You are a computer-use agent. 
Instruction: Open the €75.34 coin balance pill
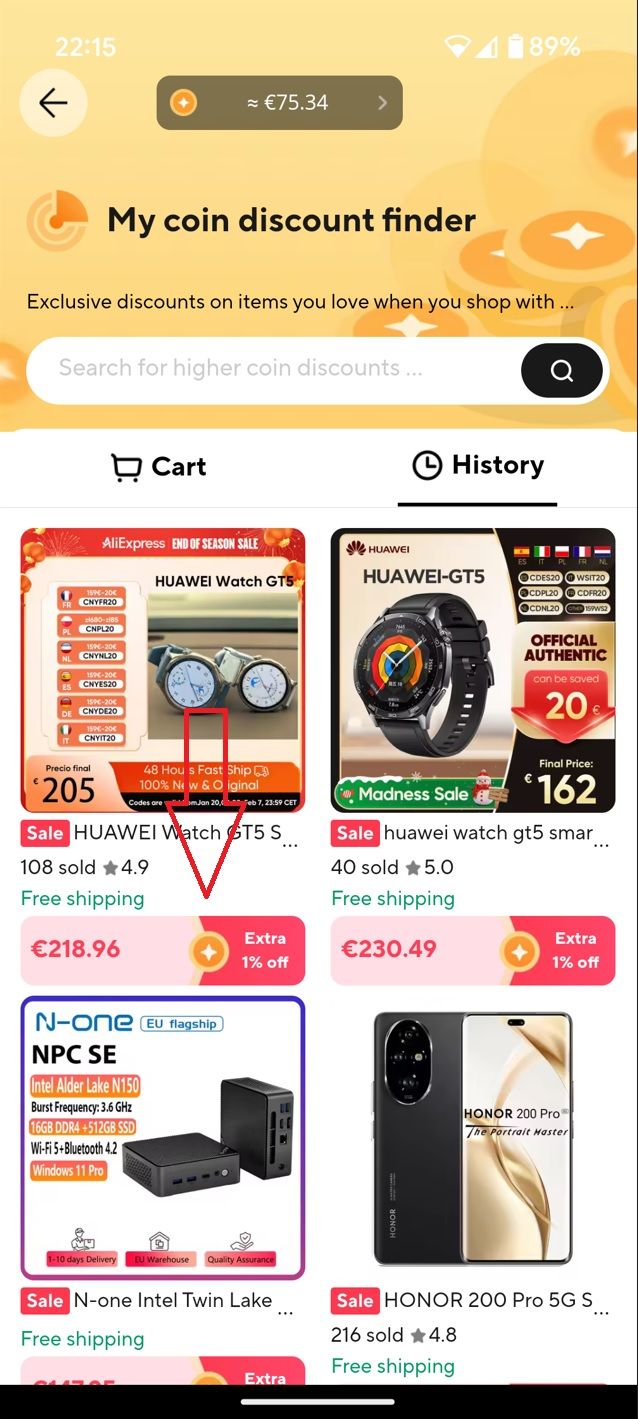tap(279, 103)
